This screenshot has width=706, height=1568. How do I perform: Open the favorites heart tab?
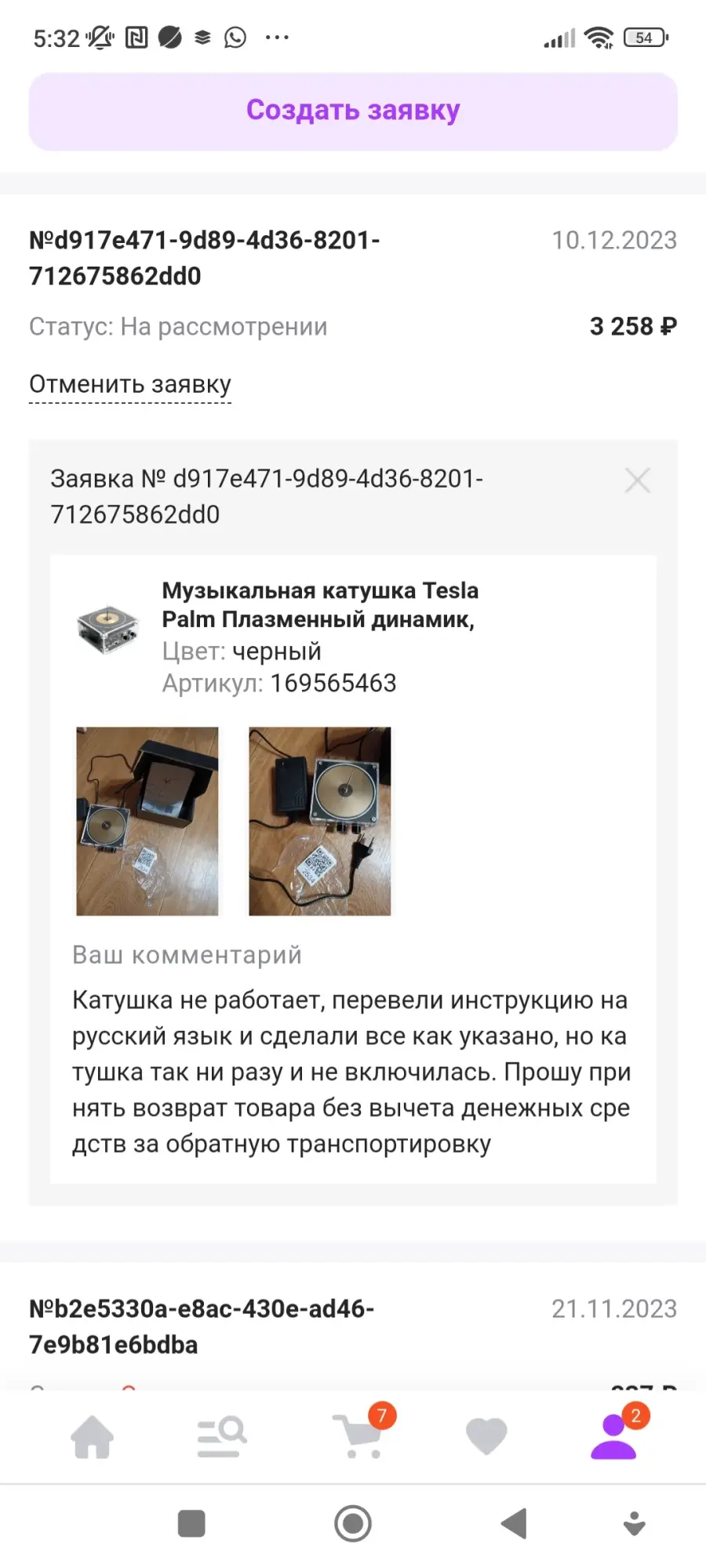coord(486,1436)
